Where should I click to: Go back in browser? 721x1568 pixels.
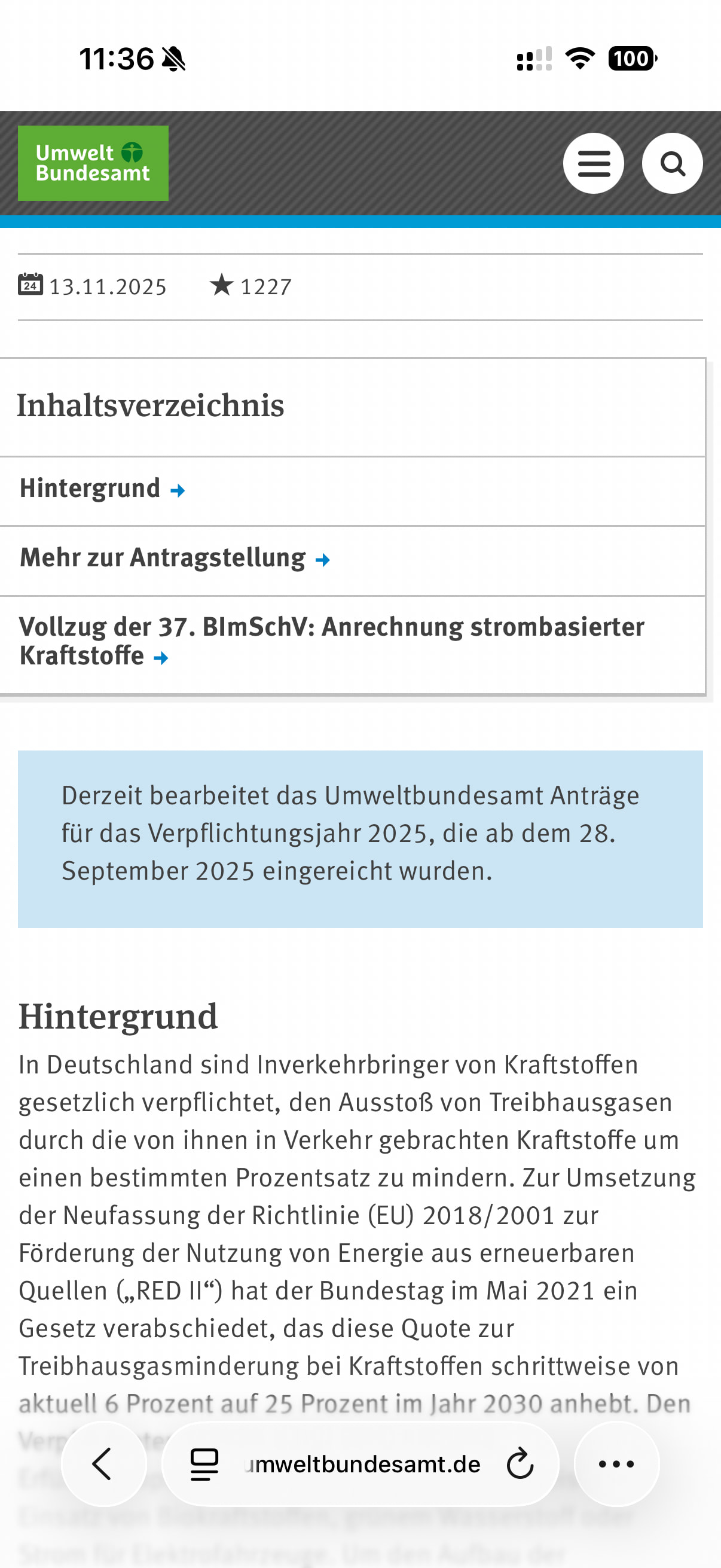103,1463
